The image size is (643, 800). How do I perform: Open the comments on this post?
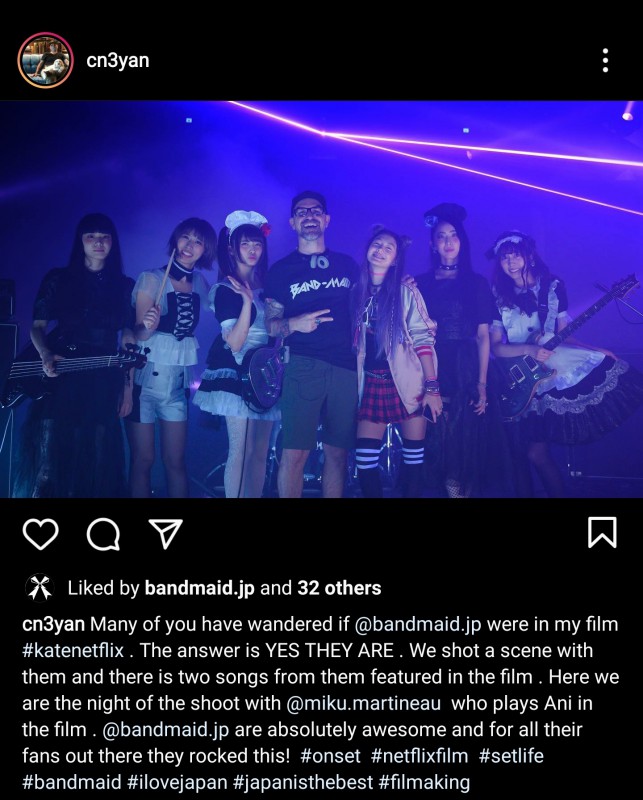[x=102, y=534]
